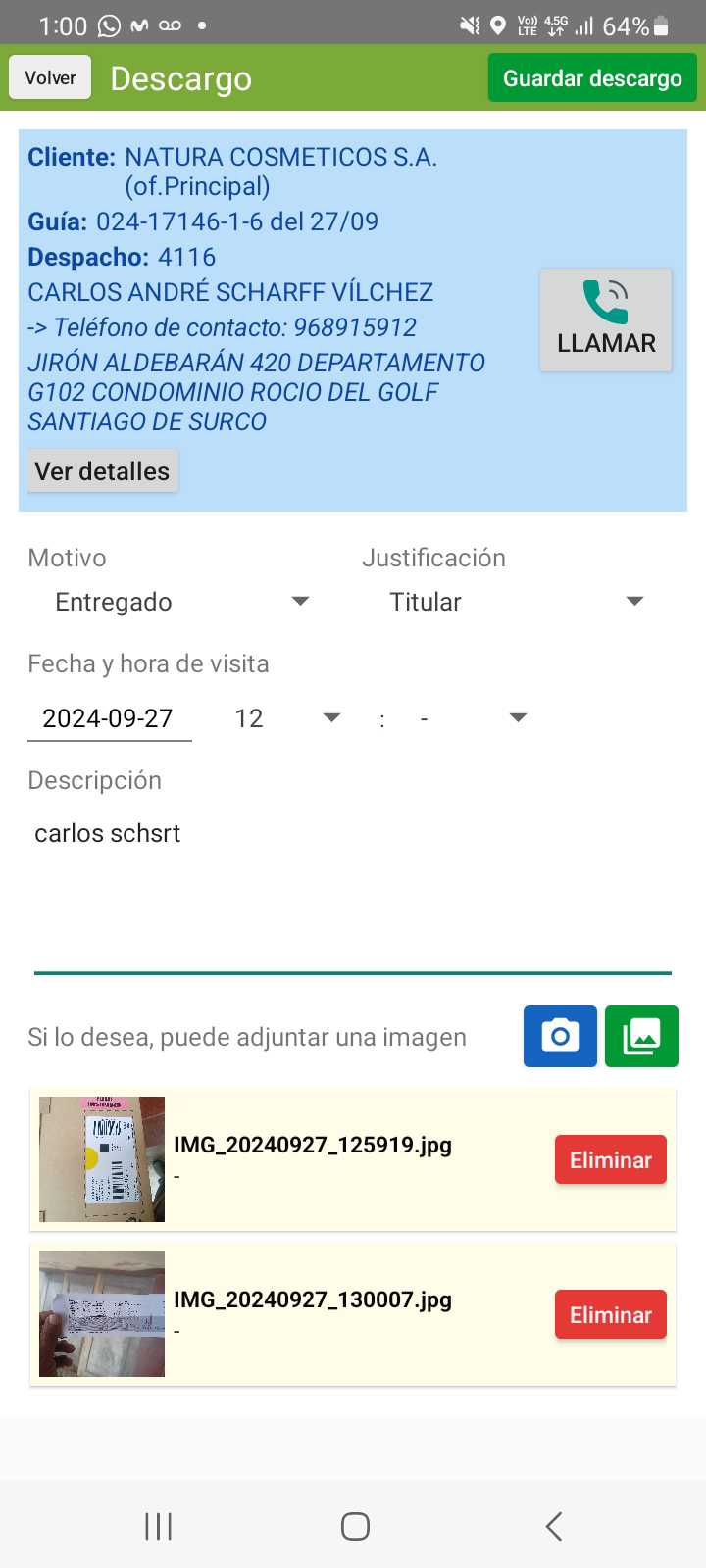Take a photo with the camera icon
Viewport: 706px width, 1568px height.
point(560,1036)
